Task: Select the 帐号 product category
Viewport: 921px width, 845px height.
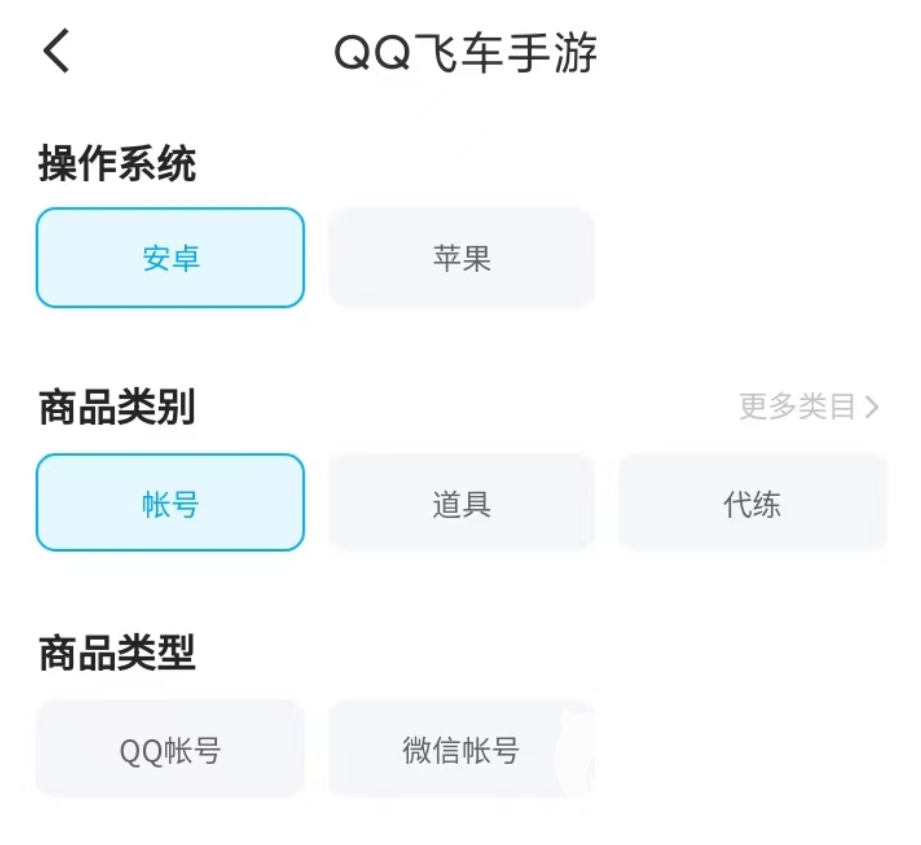Action: [170, 503]
